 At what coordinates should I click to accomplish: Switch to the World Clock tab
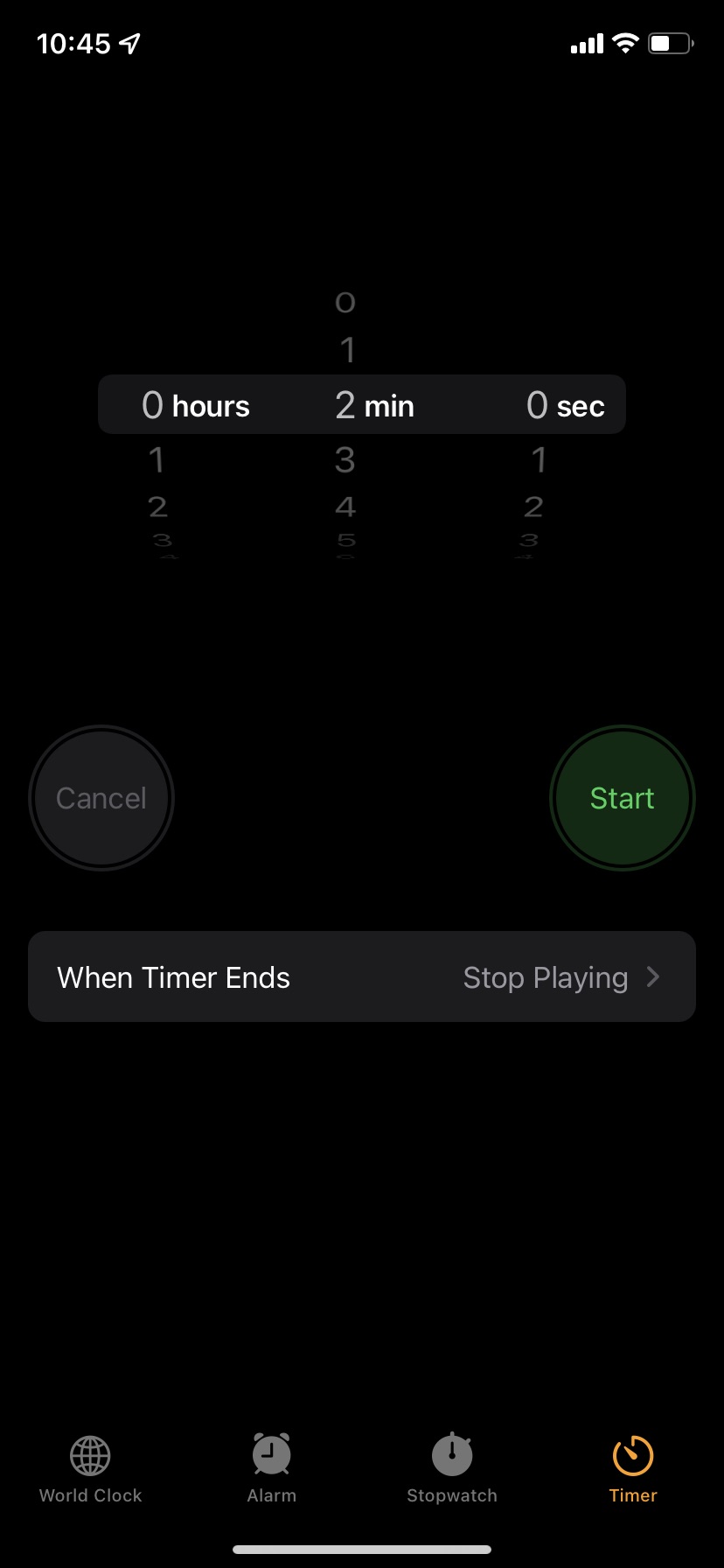90,1469
